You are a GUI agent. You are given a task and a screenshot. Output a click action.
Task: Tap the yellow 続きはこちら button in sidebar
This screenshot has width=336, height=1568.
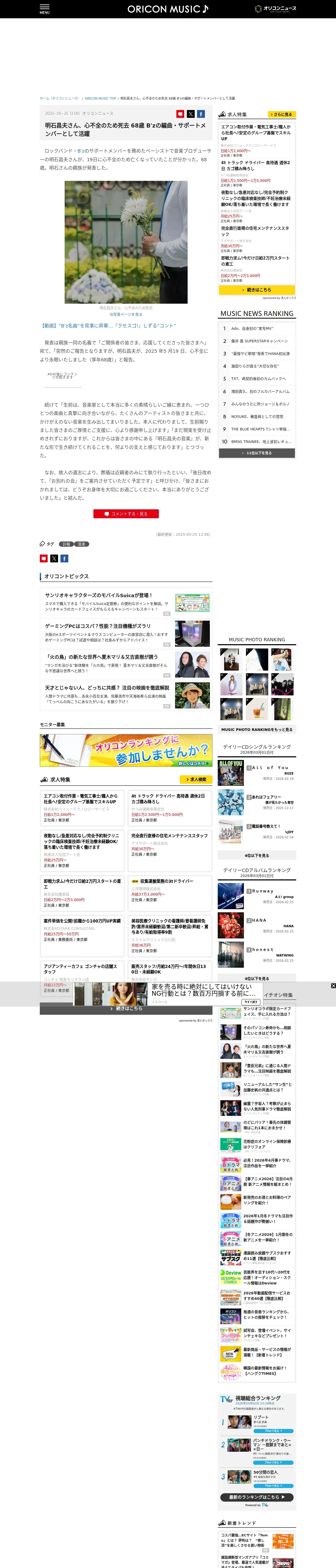click(x=257, y=290)
